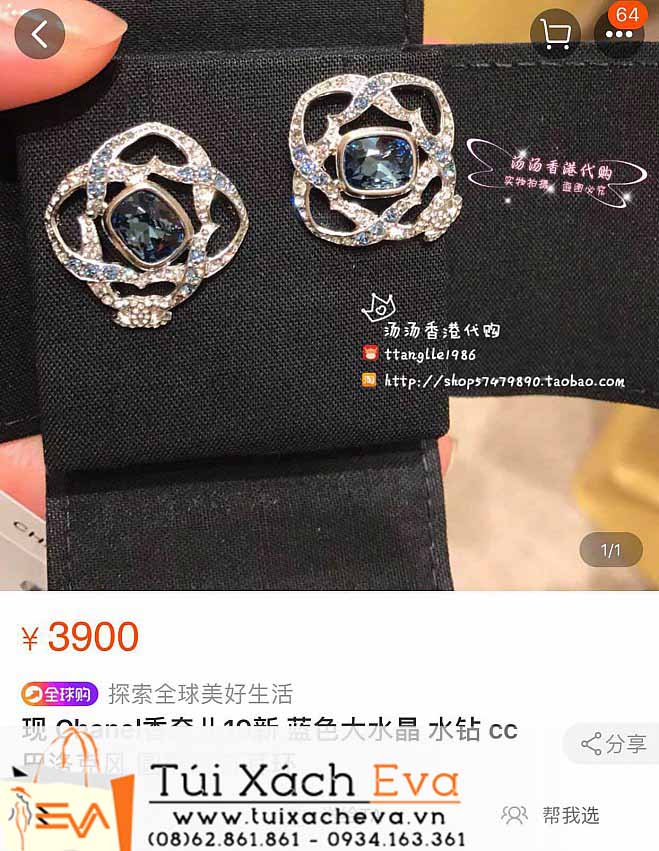Open the three-dot overflow menu
The image size is (659, 851).
(618, 36)
